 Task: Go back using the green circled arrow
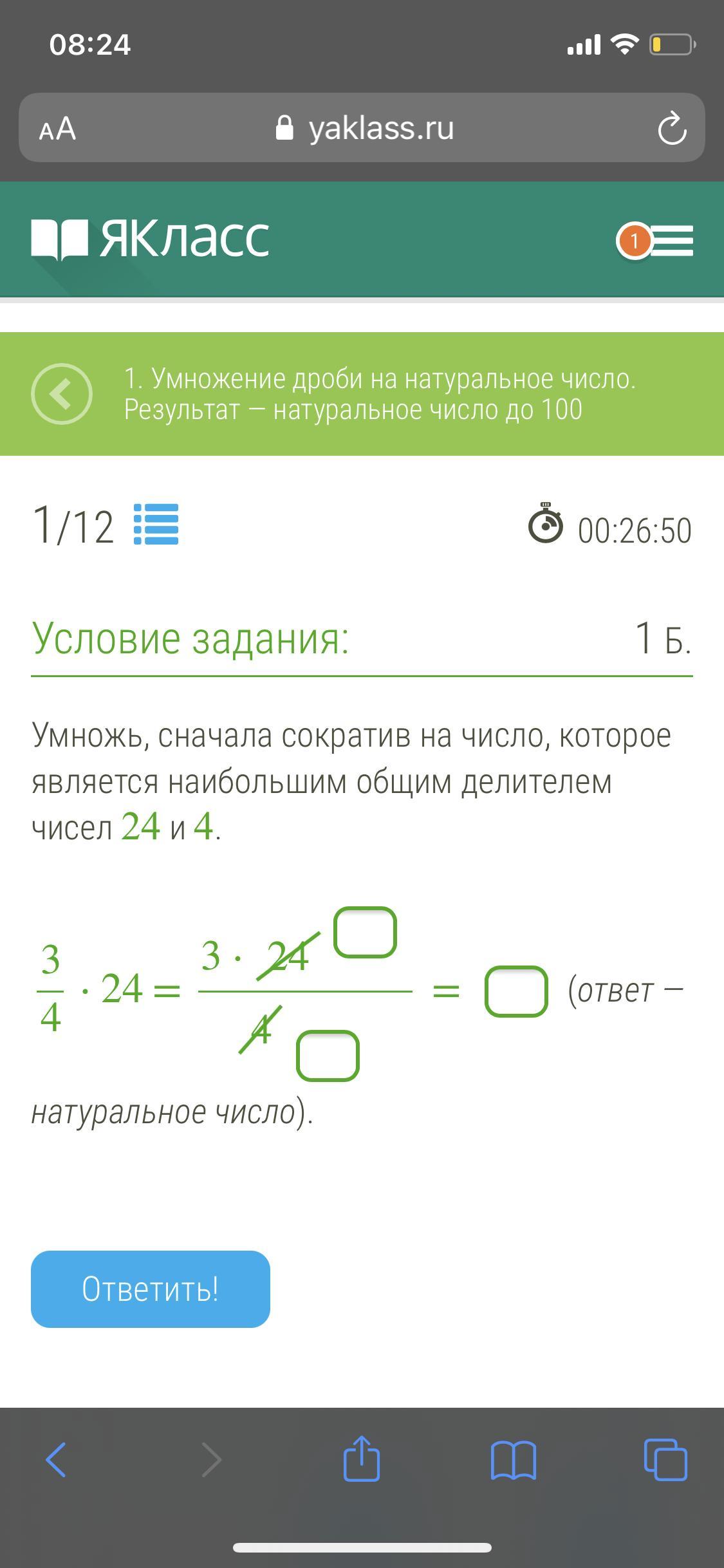(62, 394)
